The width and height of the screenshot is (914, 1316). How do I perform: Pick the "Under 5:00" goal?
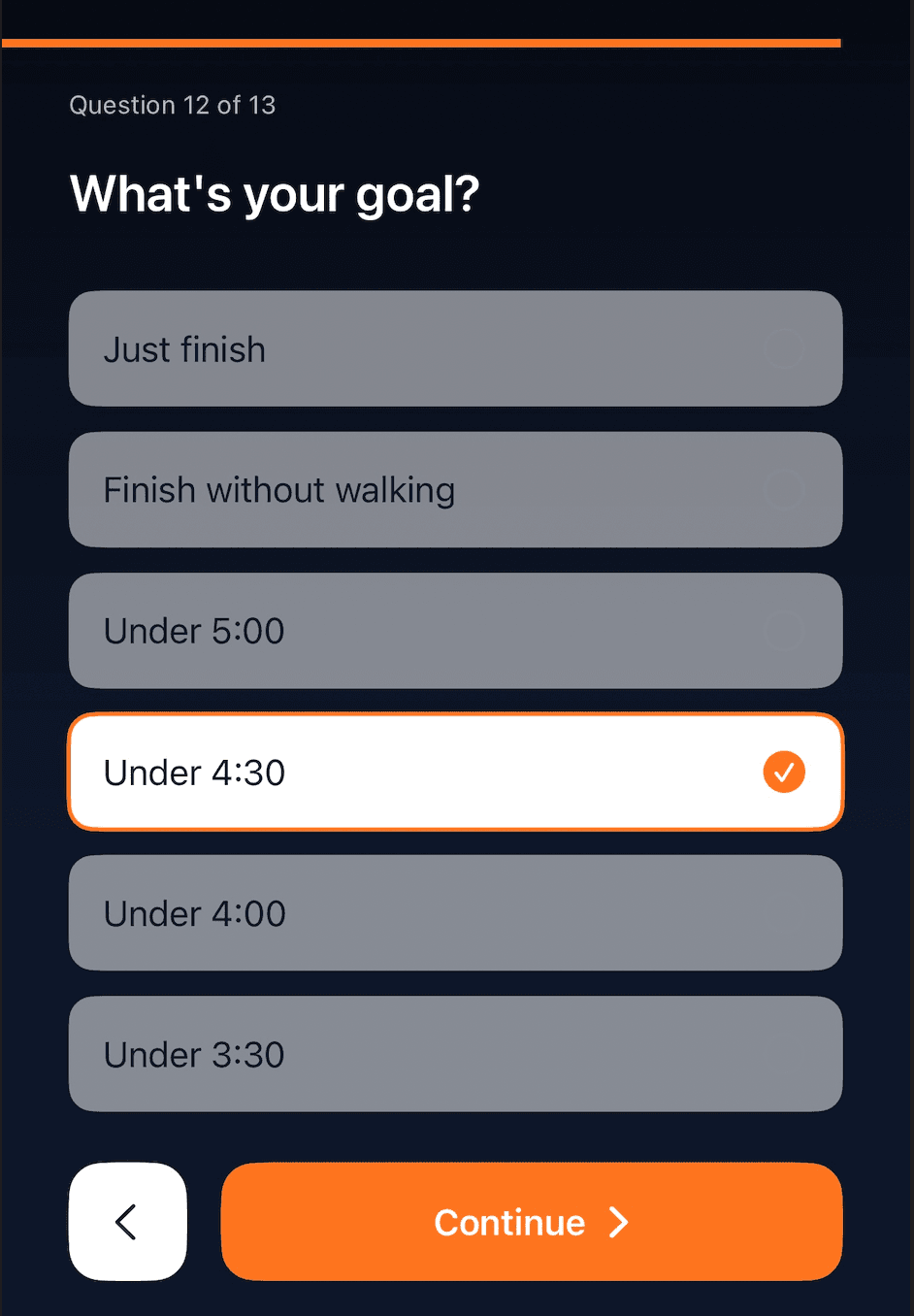[456, 631]
